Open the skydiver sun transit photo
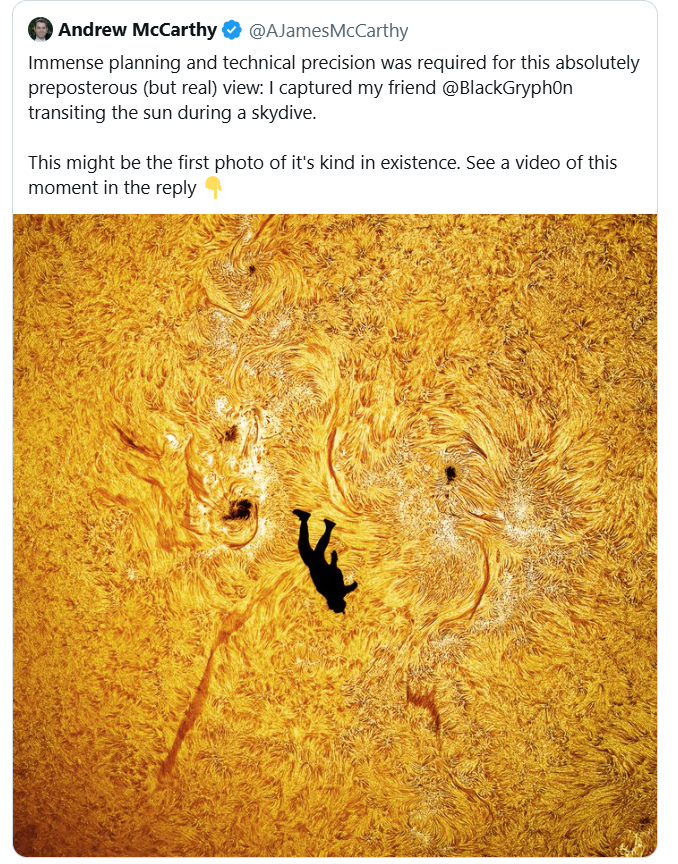Image resolution: width=678 pixels, height=864 pixels. tap(335, 535)
